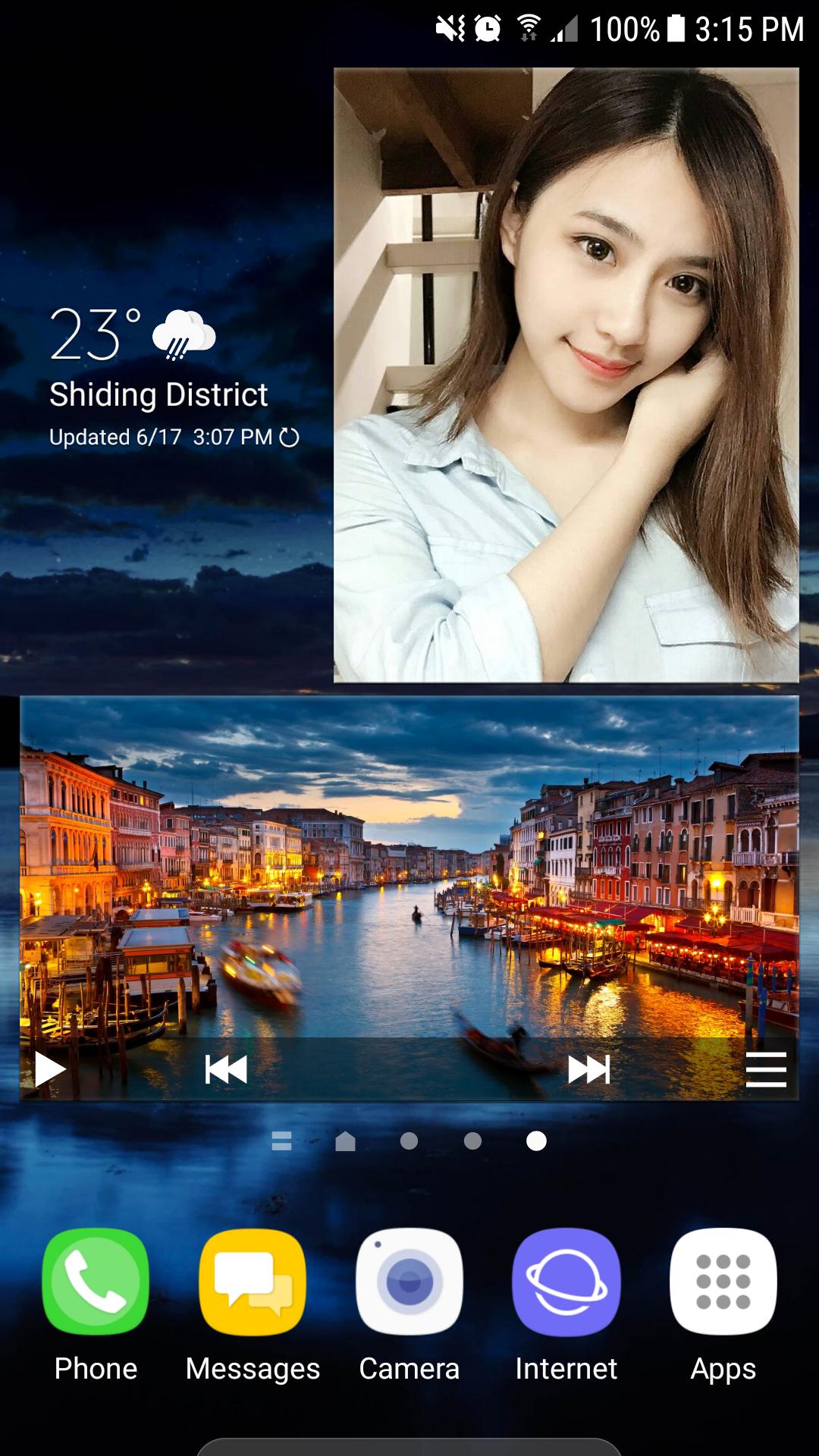Launch the Camera

[409, 1306]
